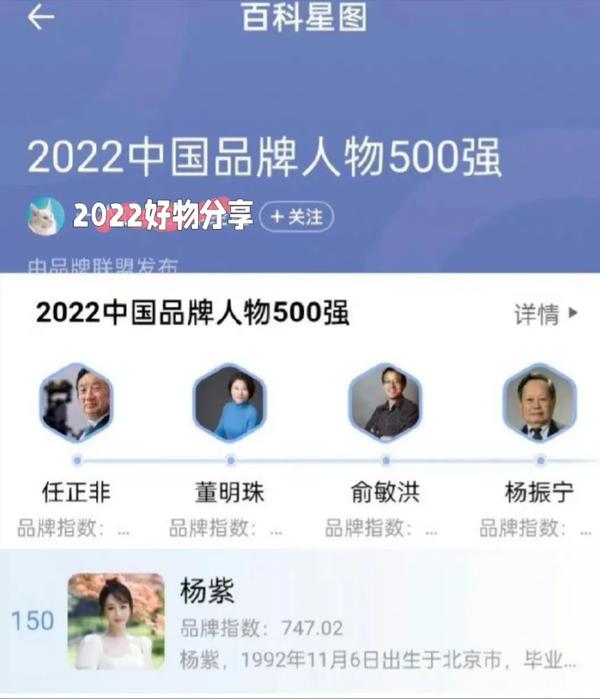Follow the publisher with +关注 button
The image size is (600, 699).
[296, 216]
